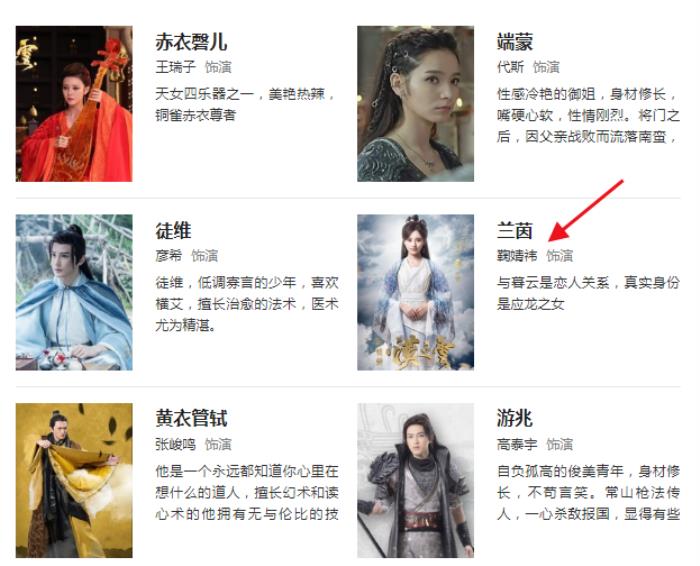Image resolution: width=700 pixels, height=566 pixels.
Task: Open actor 廖希's profile link
Action: point(169,256)
